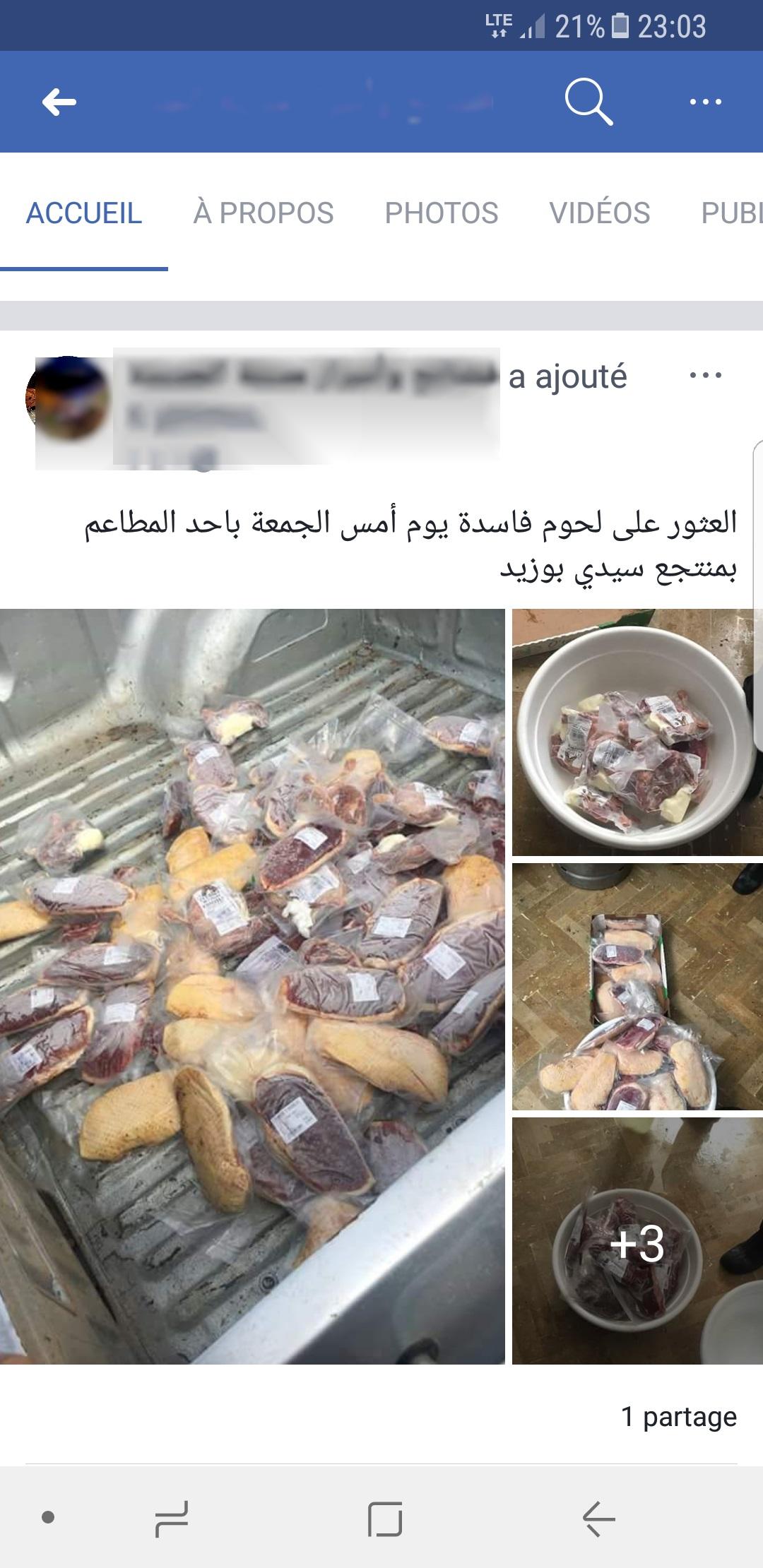The width and height of the screenshot is (763, 1568).
Task: Go back using the header arrow
Action: (59, 102)
